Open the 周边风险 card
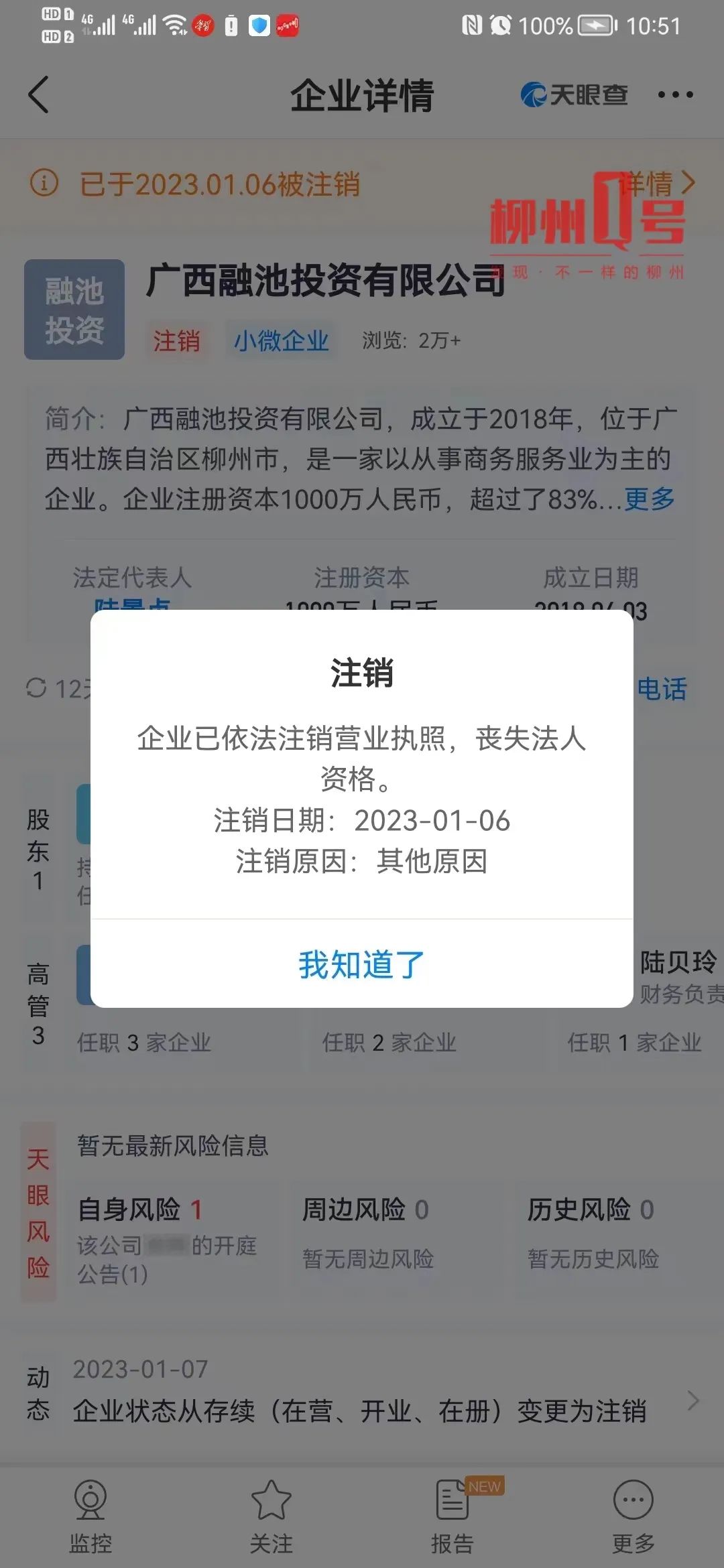Screen dimensions: 724x1568 pyautogui.click(x=367, y=1233)
